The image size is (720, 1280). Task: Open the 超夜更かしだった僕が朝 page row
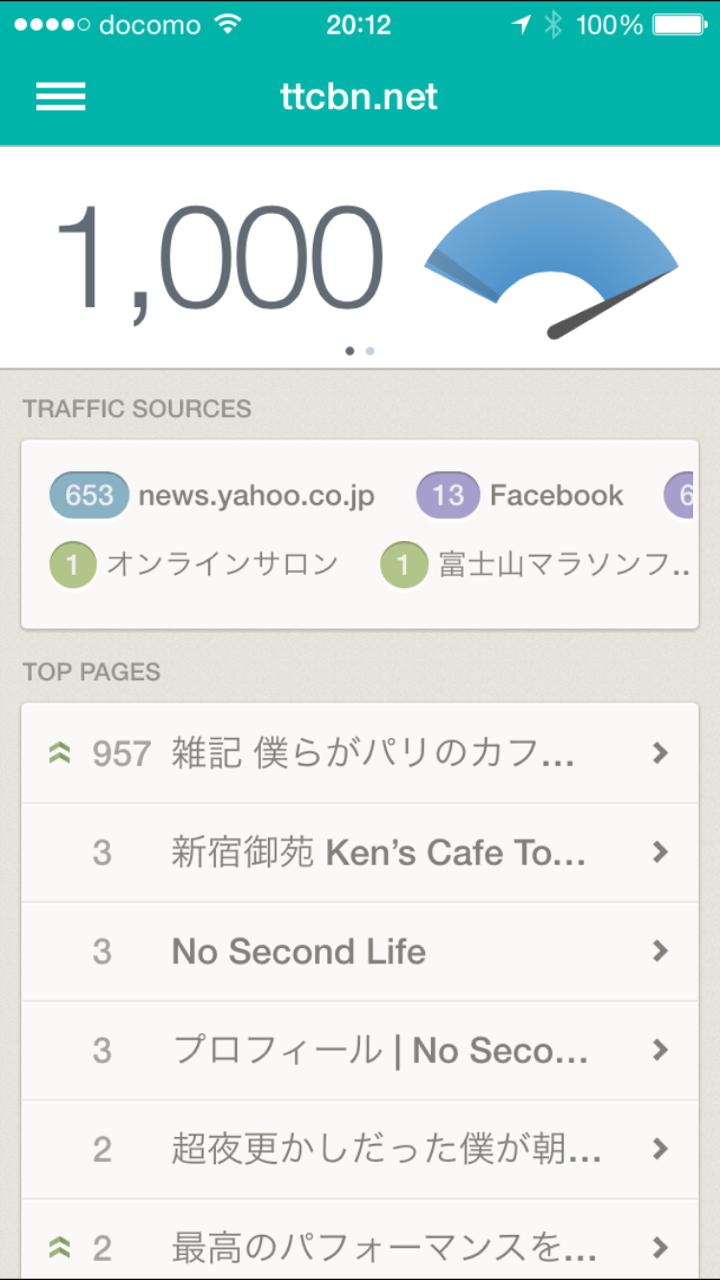[360, 1149]
